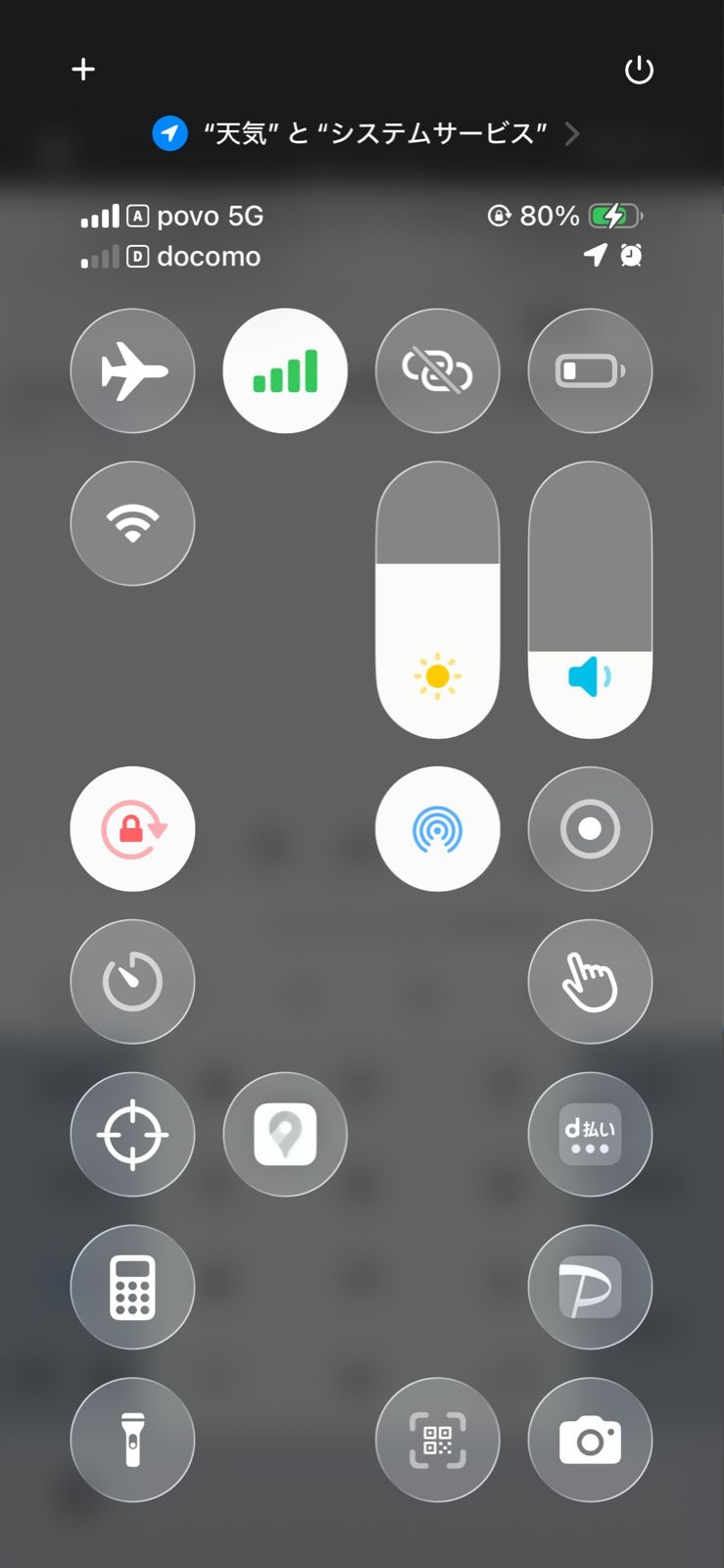This screenshot has width=724, height=1568.
Task: Tap the pointing hand control
Action: [x=590, y=981]
